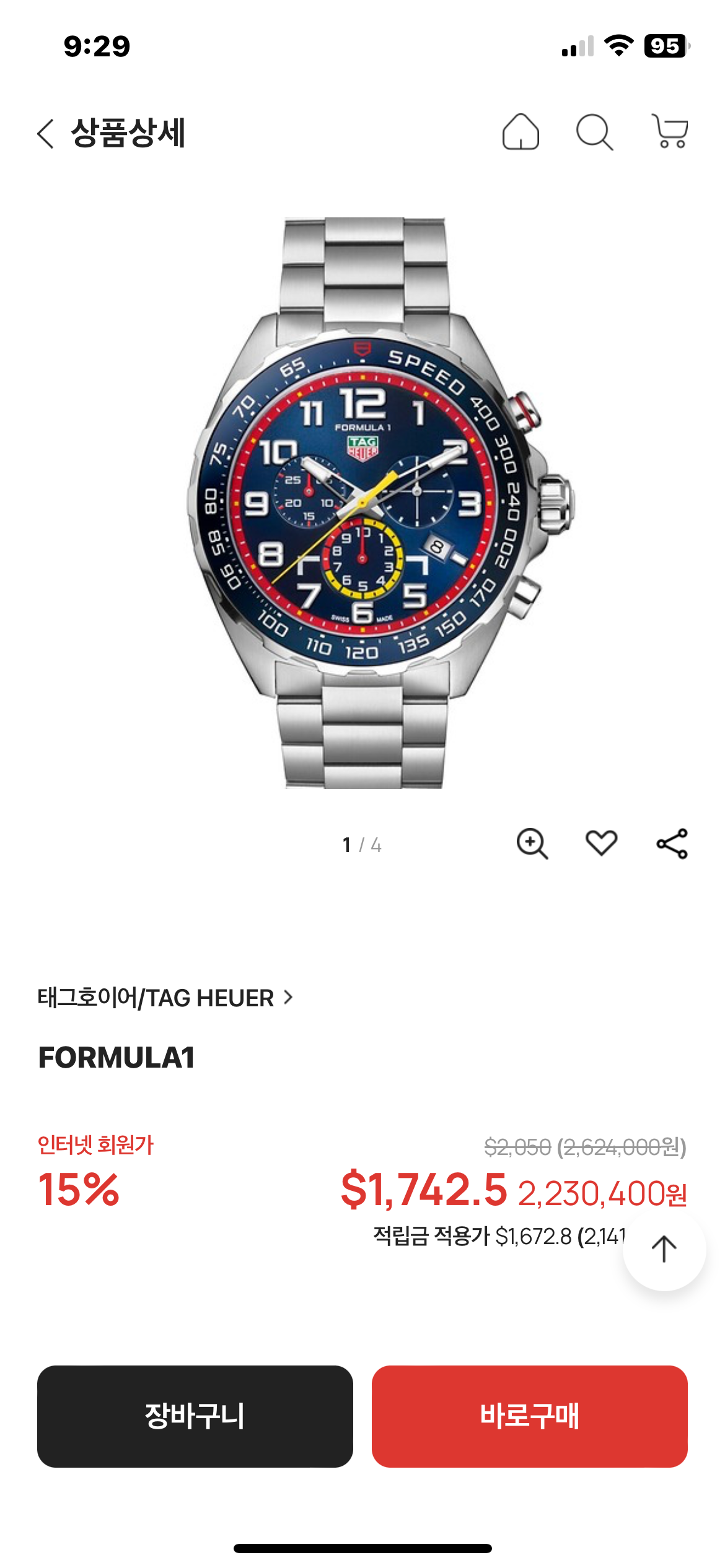Open the shopping cart icon
The height and width of the screenshot is (1568, 725).
click(x=670, y=131)
